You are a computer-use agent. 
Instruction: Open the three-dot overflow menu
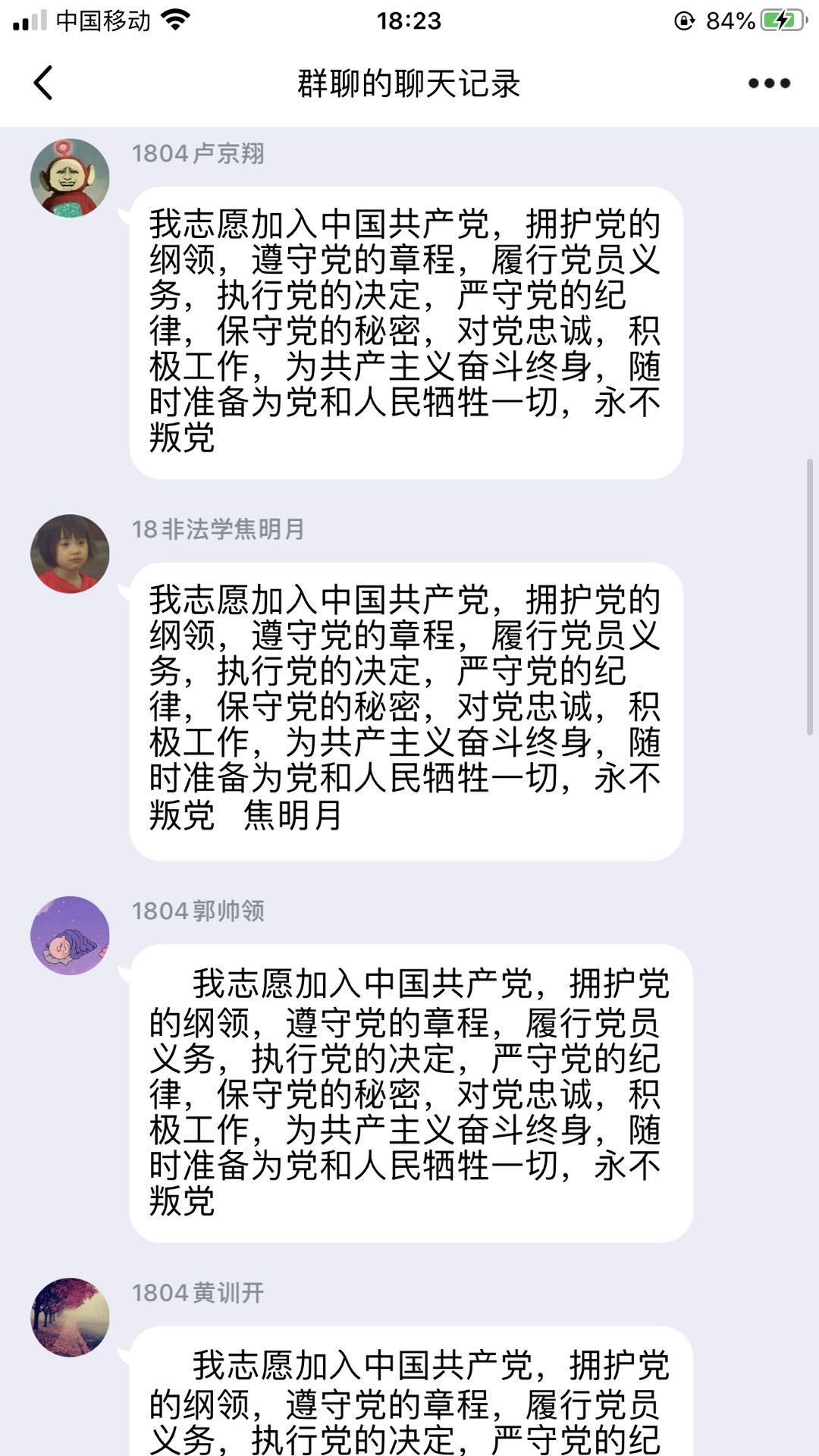click(x=769, y=83)
